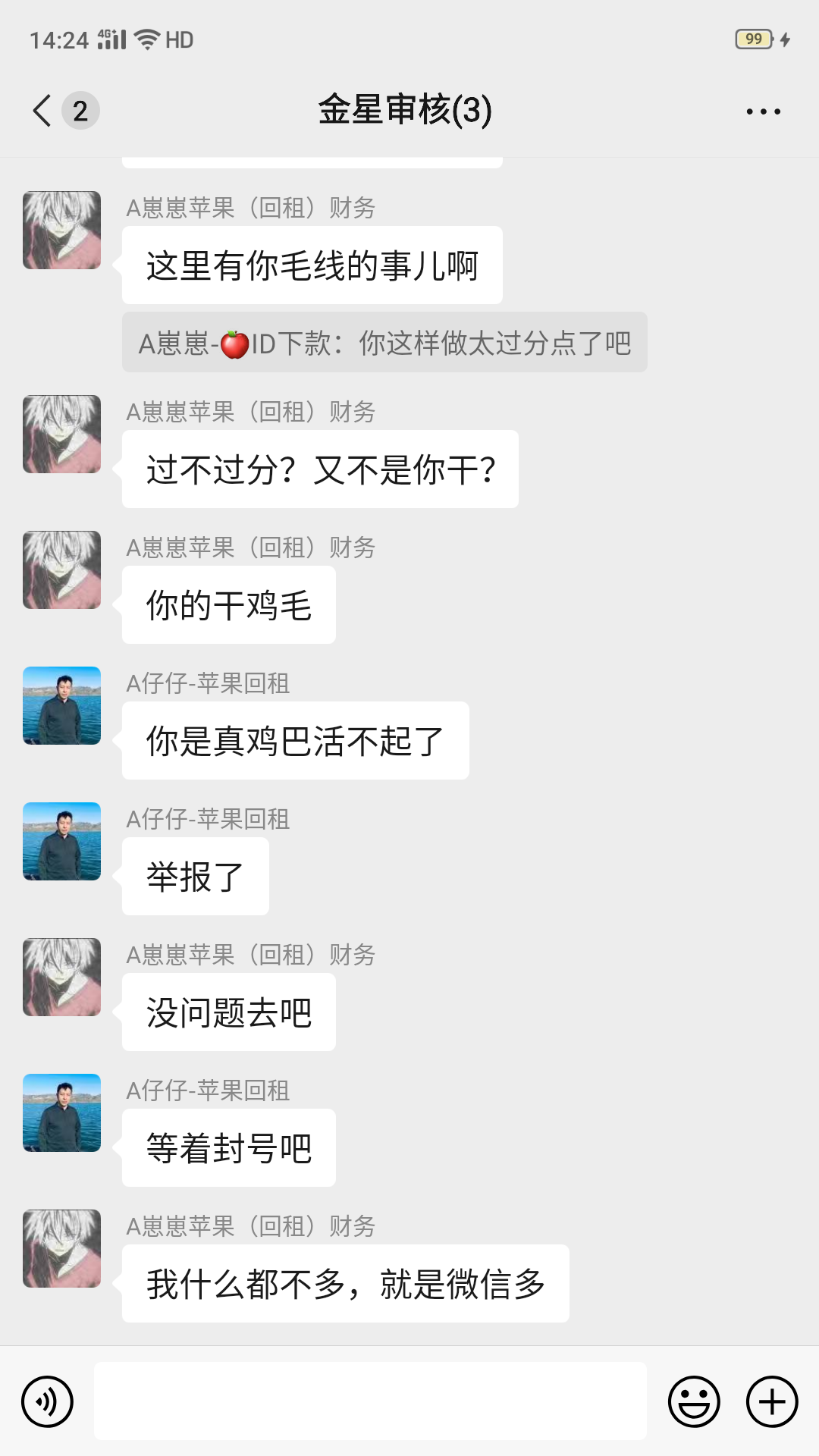Tap the message text input field

[x=370, y=1401]
